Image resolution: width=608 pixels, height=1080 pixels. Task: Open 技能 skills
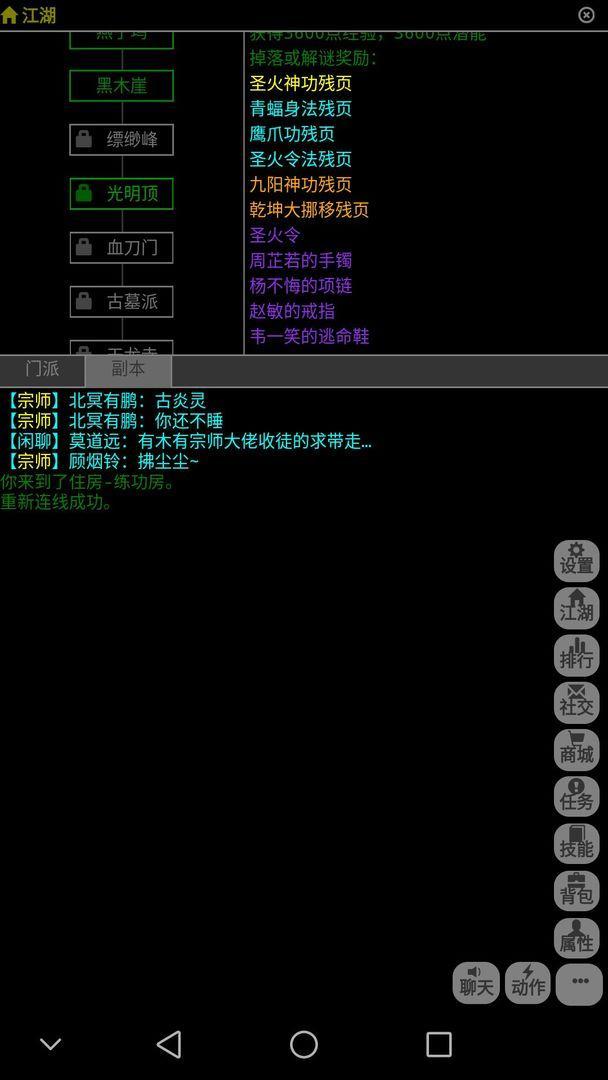click(576, 844)
